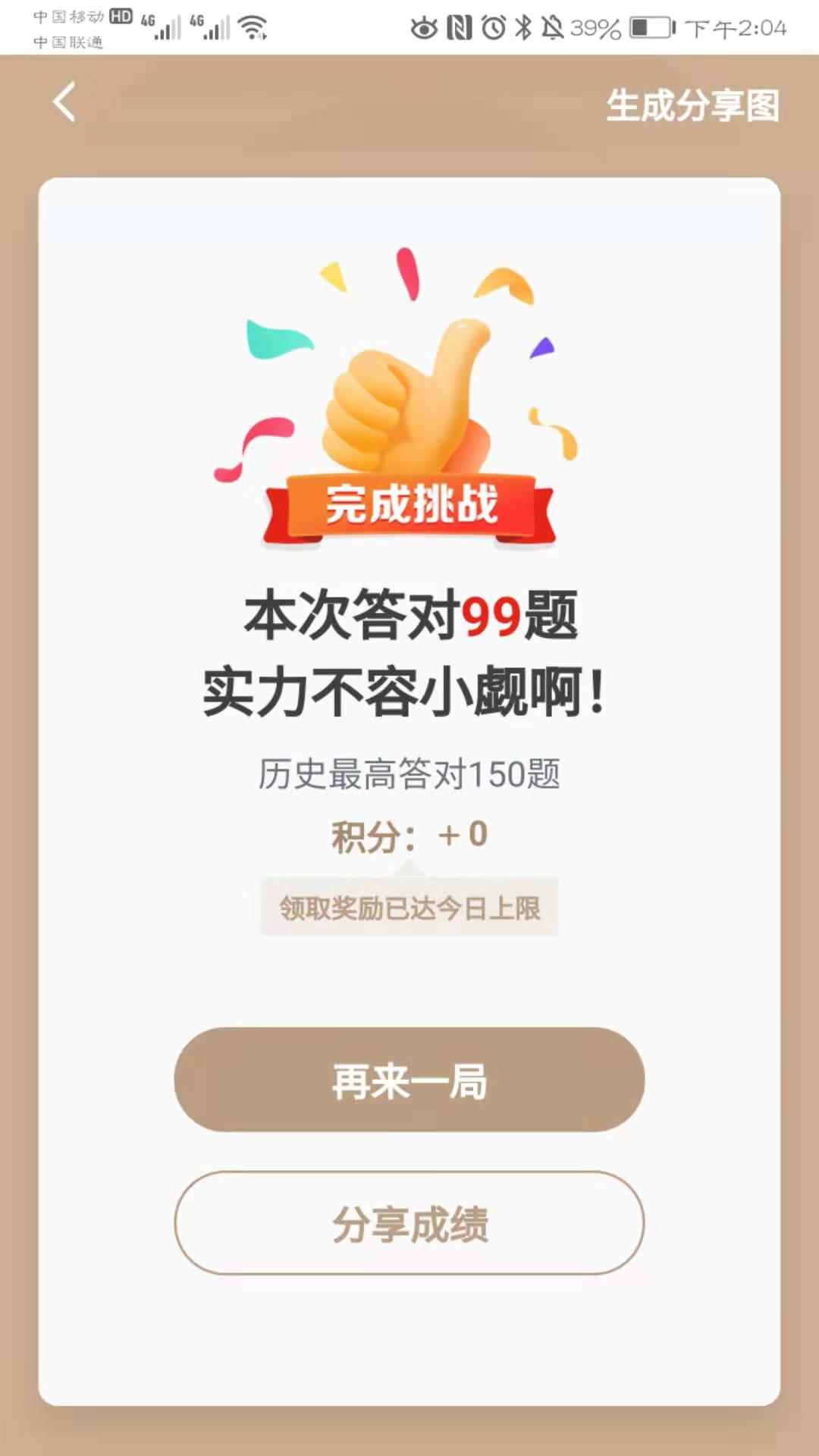The height and width of the screenshot is (1456, 819).
Task: Go back using the top-left arrow
Action: [x=64, y=102]
